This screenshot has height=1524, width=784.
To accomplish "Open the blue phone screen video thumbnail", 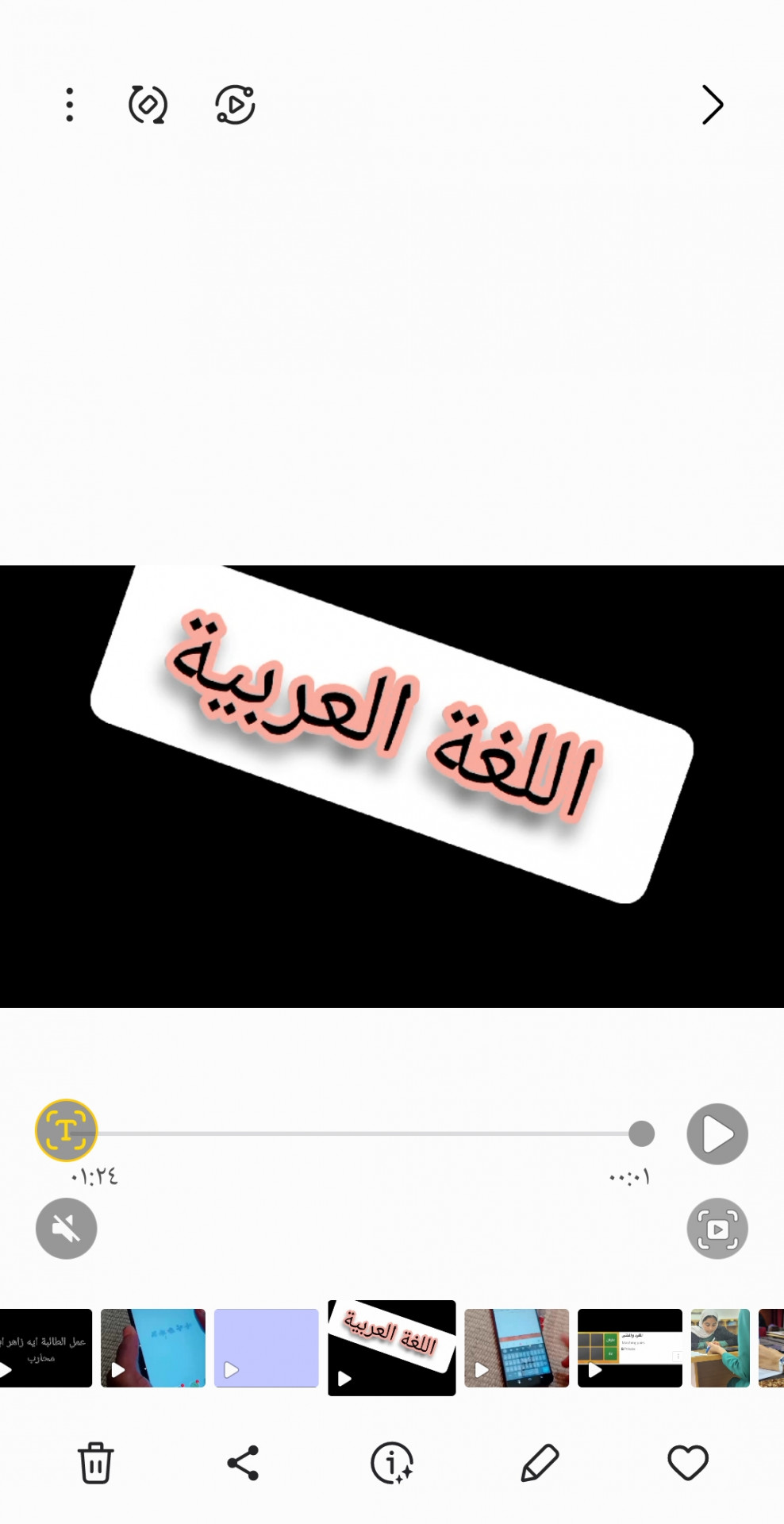I will pos(153,1348).
